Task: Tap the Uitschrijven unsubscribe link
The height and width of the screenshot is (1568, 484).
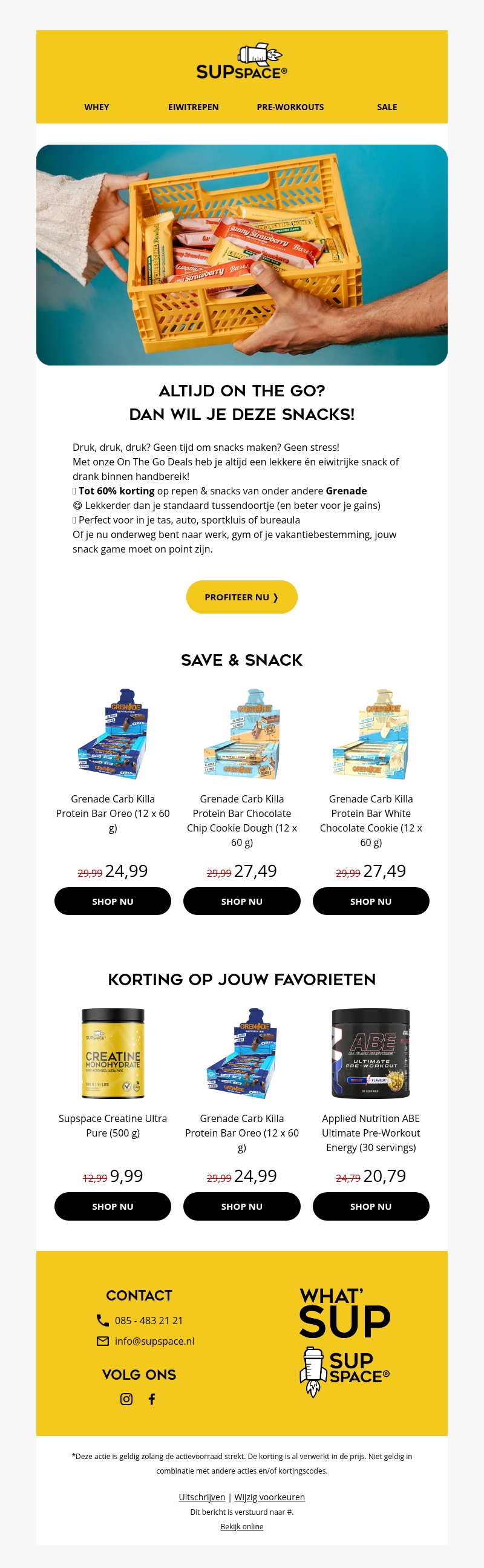Action: [x=201, y=1497]
